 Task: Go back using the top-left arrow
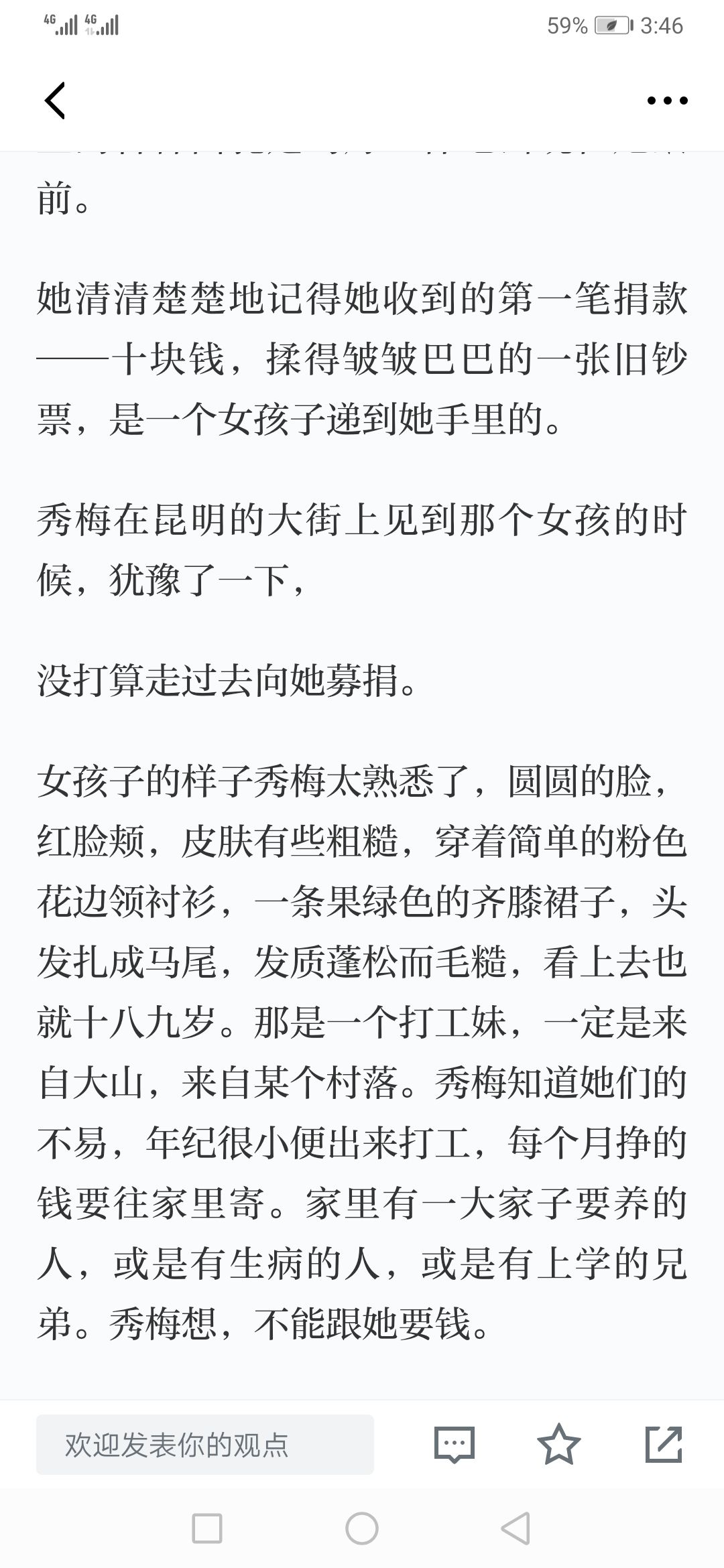click(x=55, y=101)
